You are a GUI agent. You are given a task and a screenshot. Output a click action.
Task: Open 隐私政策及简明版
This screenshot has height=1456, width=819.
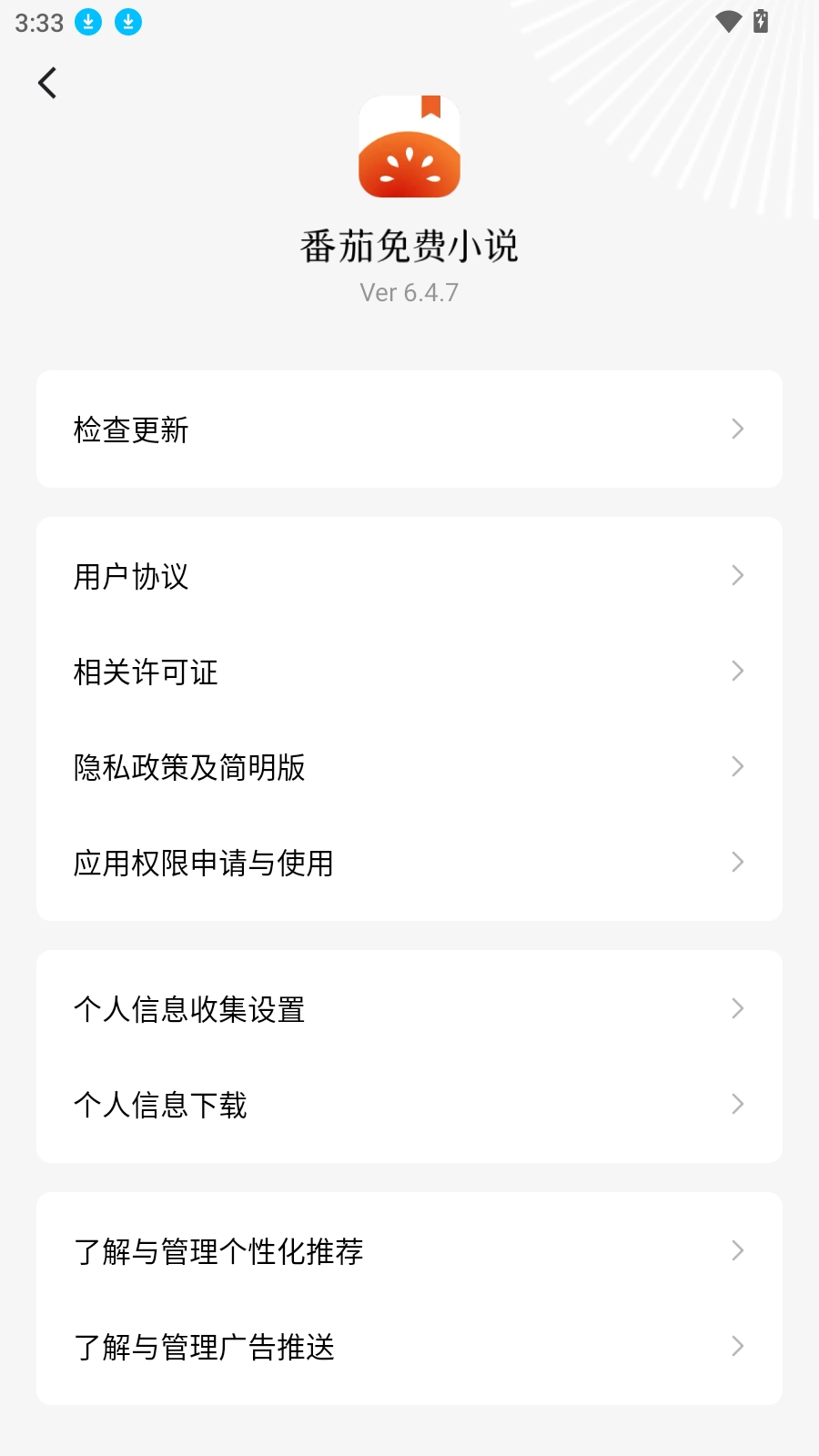409,767
